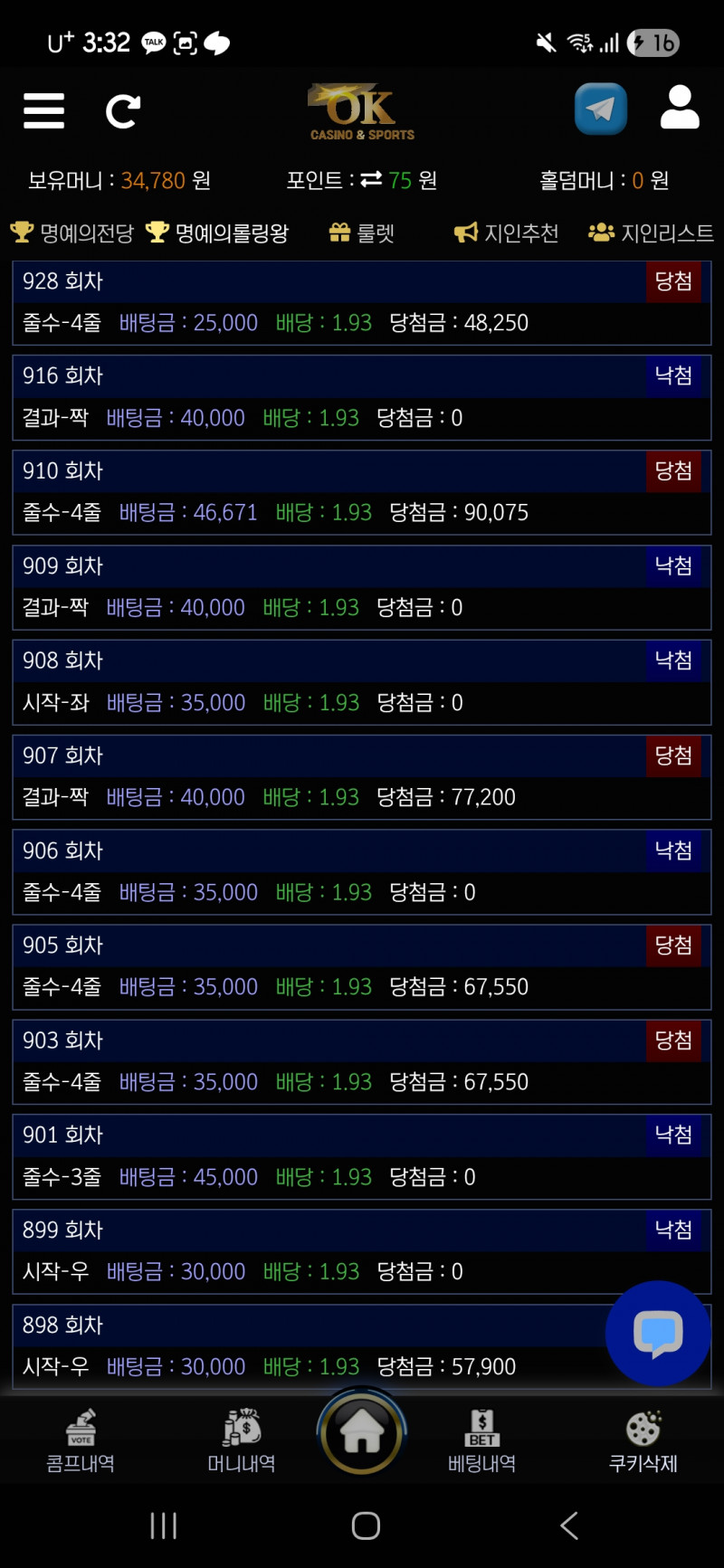Screen dimensions: 724x1568
Task: Tap 쿠키삭제 in bottom bar
Action: 643,1442
